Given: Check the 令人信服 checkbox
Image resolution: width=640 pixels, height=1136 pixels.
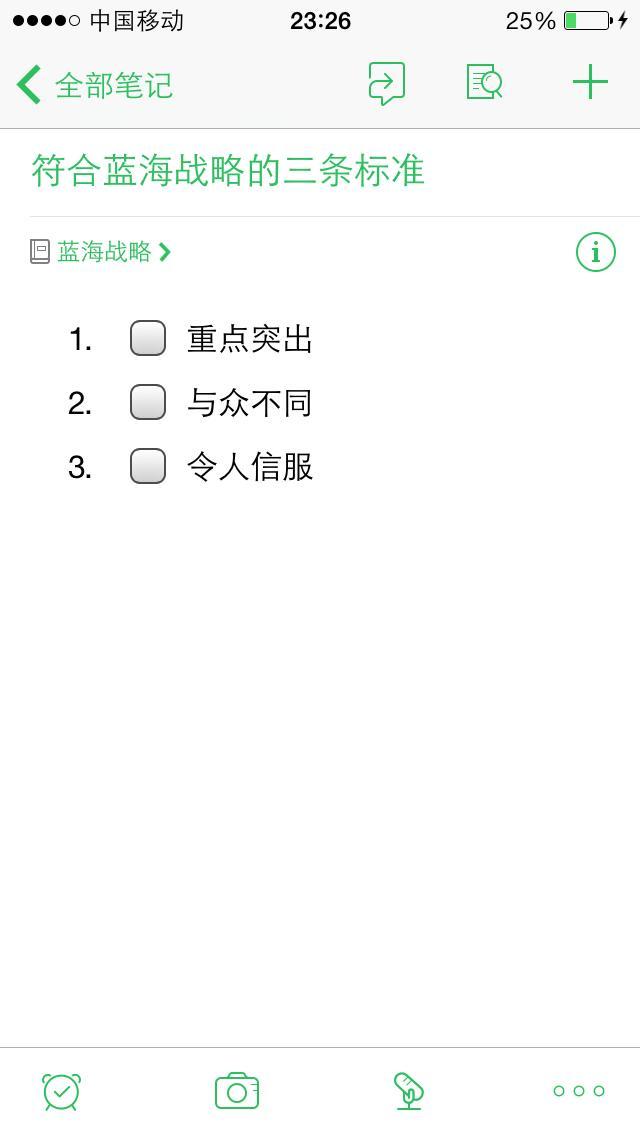Looking at the screenshot, I should point(148,466).
